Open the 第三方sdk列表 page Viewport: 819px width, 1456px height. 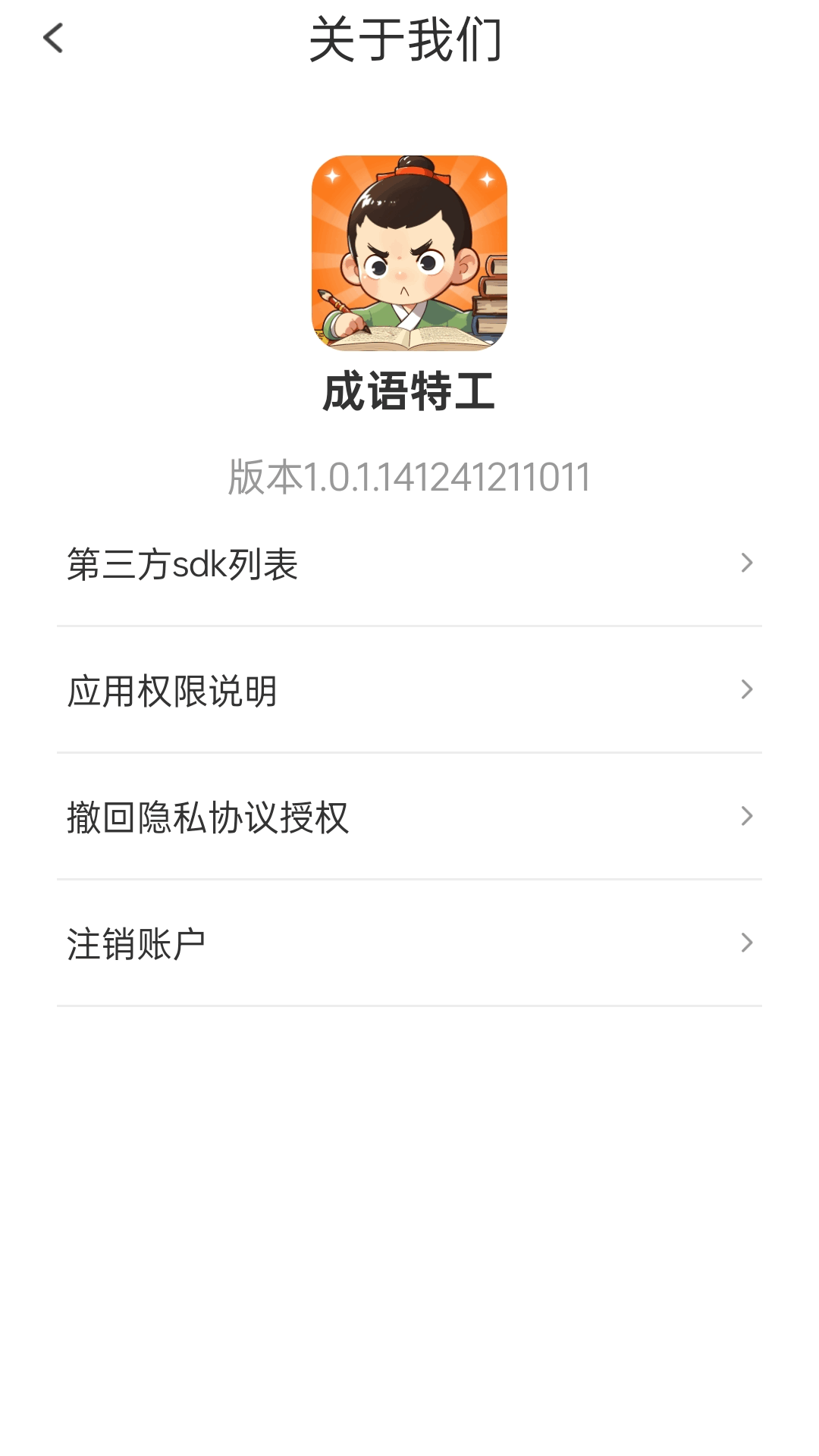(x=409, y=562)
